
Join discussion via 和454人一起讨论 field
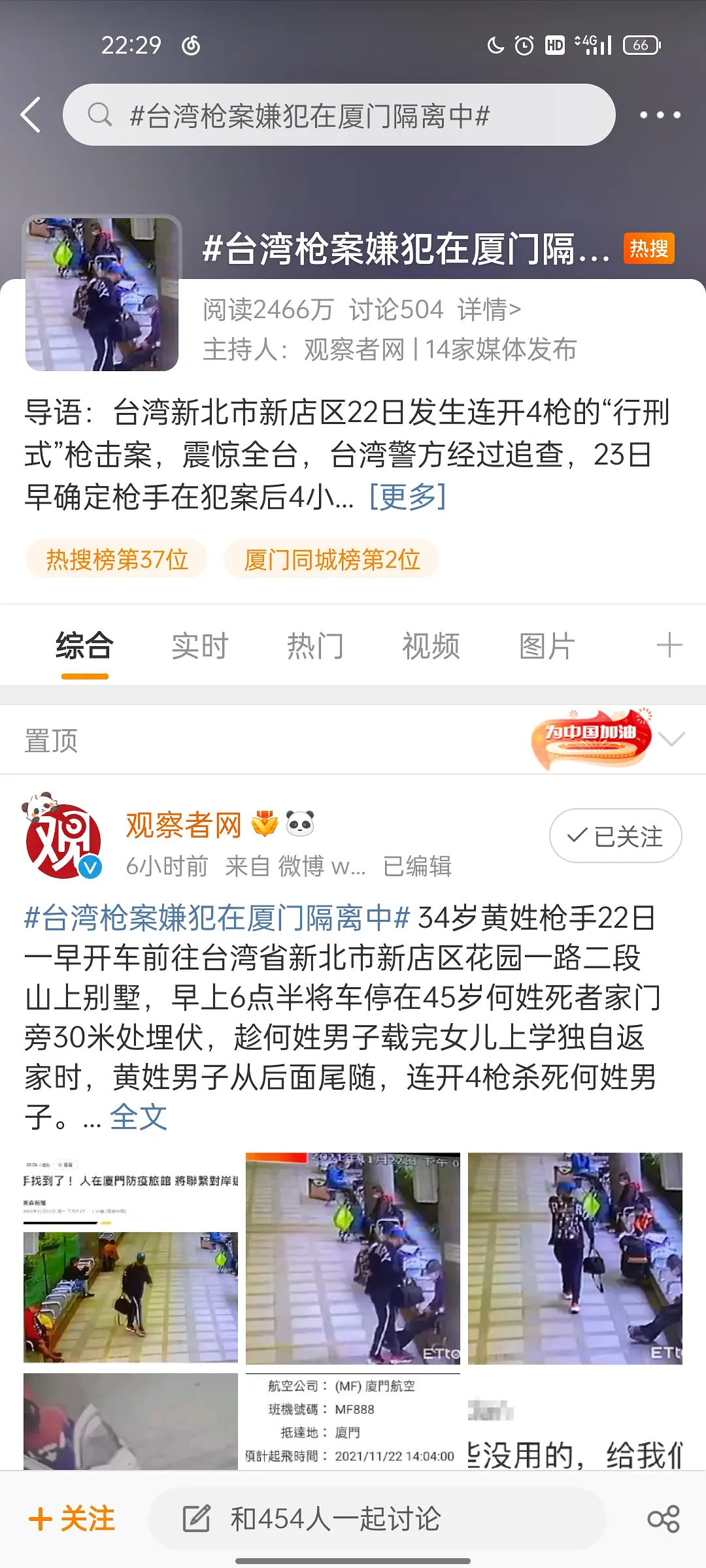click(376, 1518)
